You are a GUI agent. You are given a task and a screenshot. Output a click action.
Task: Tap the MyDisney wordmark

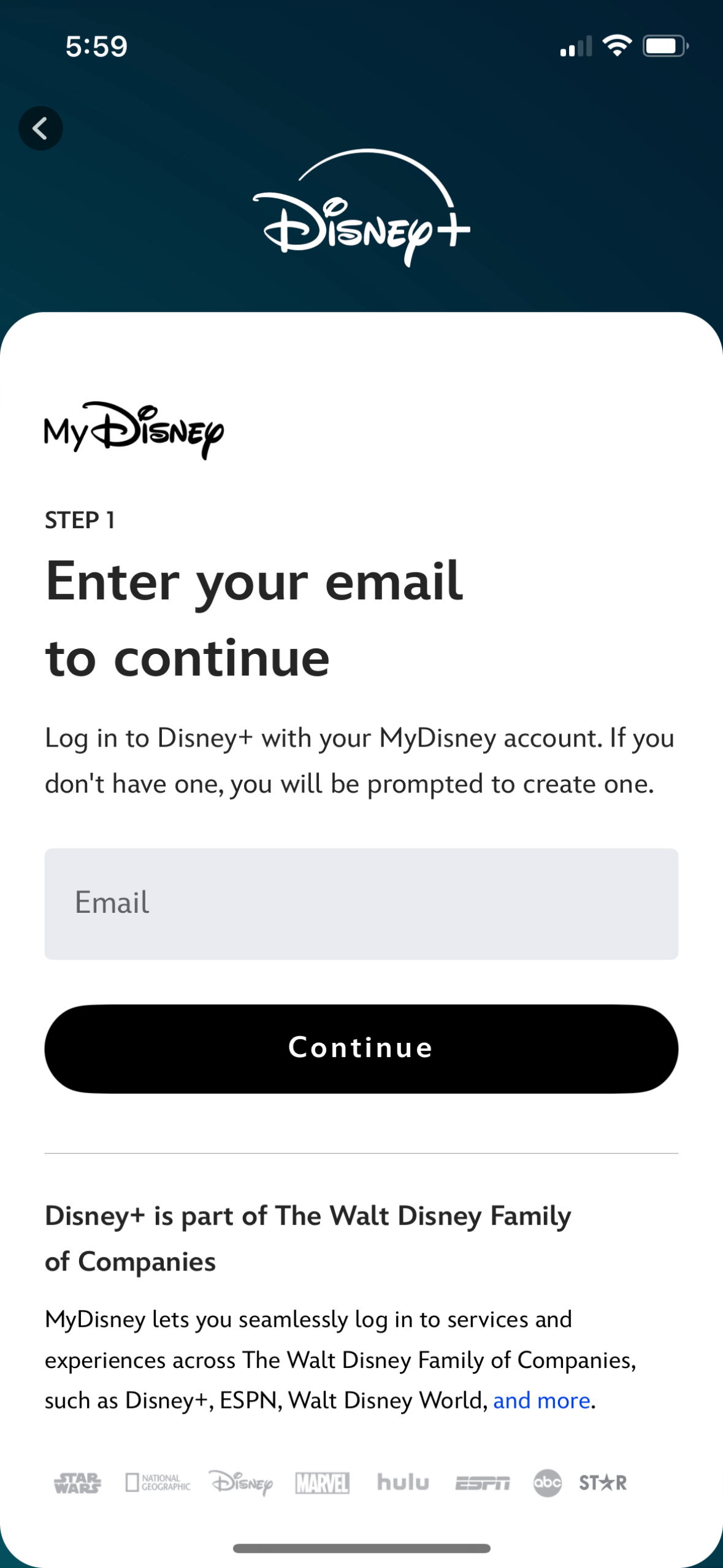[x=134, y=429]
